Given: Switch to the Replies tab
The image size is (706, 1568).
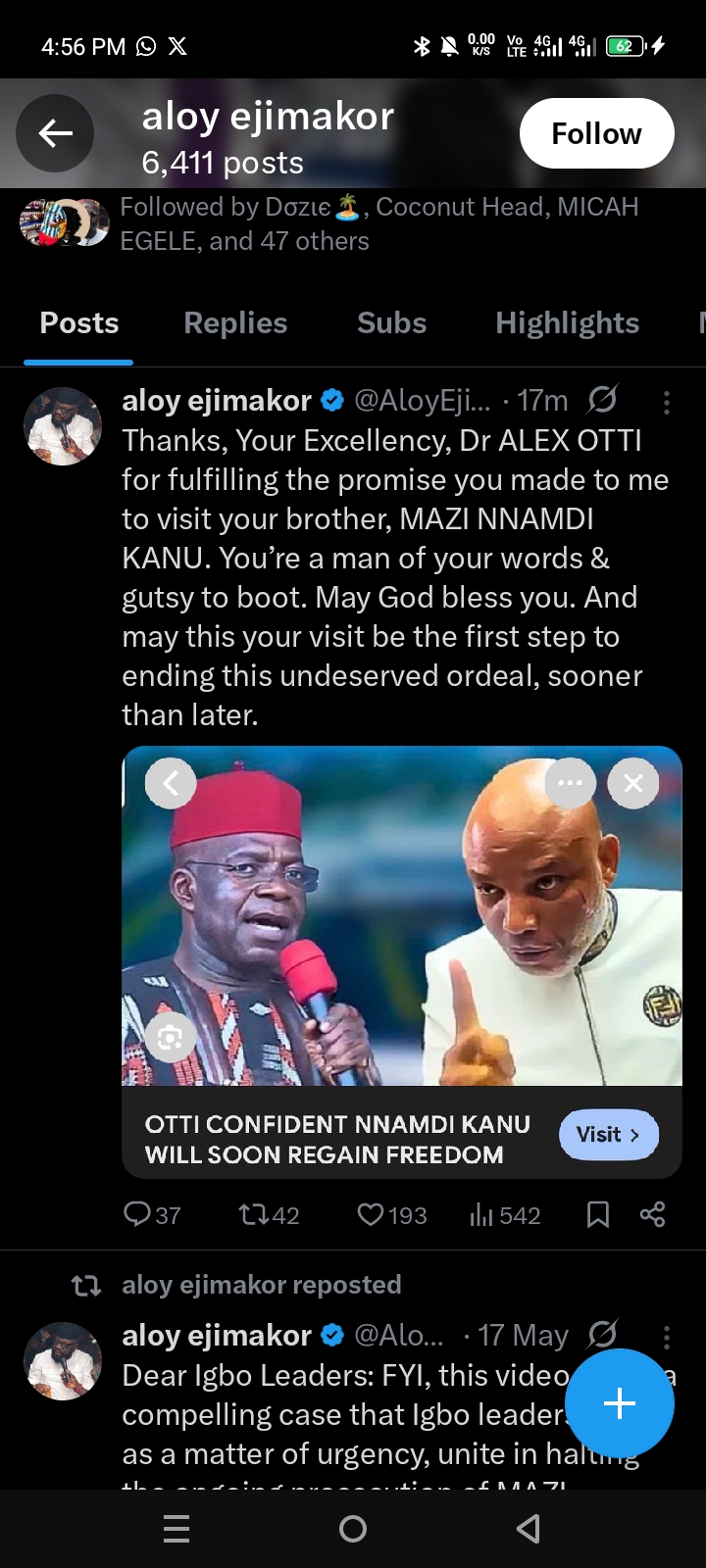Looking at the screenshot, I should click(235, 323).
